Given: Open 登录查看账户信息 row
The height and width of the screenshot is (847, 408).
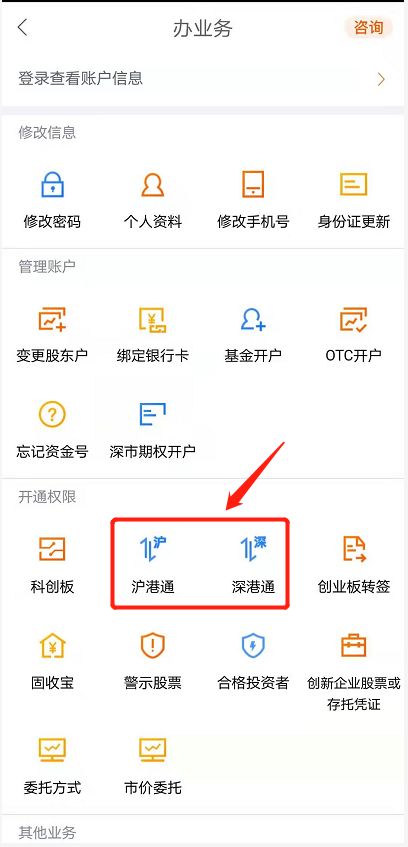Looking at the screenshot, I should tap(204, 79).
